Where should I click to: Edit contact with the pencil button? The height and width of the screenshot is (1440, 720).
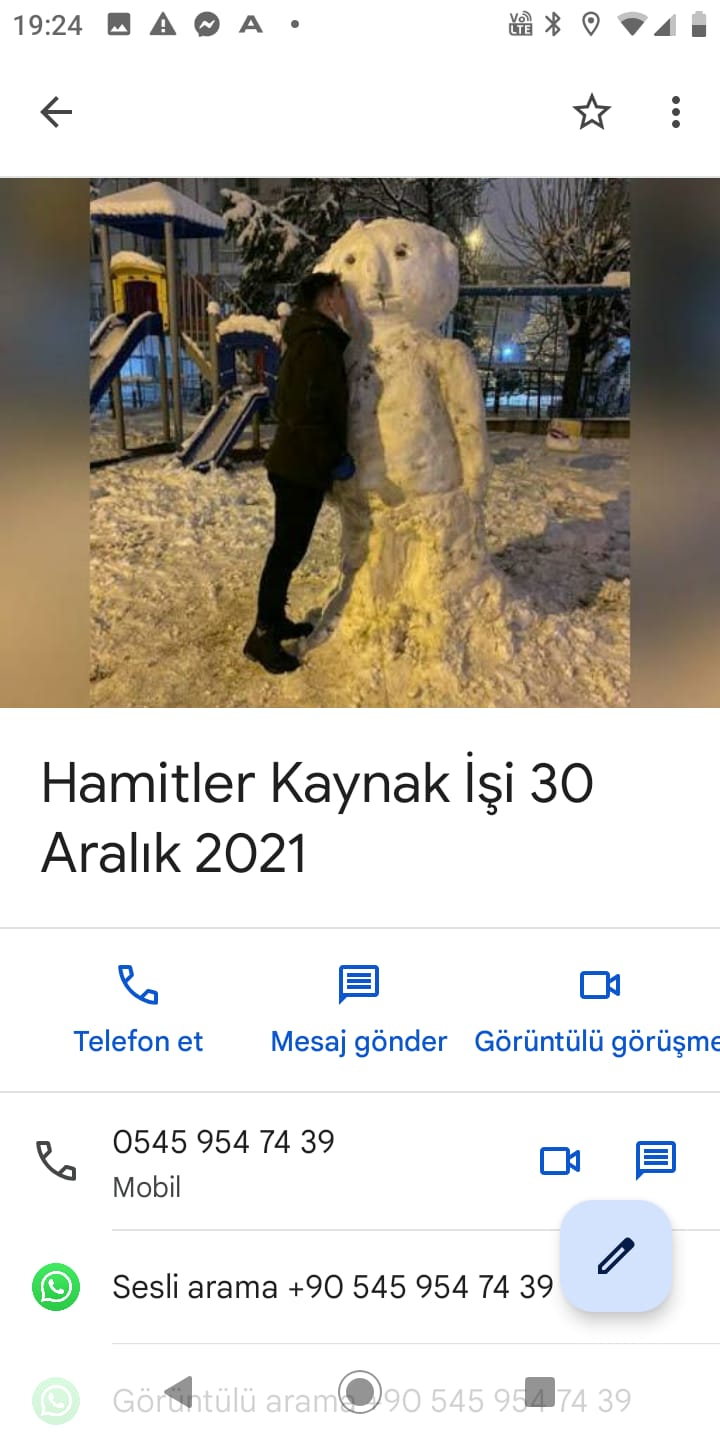pyautogui.click(x=616, y=1256)
